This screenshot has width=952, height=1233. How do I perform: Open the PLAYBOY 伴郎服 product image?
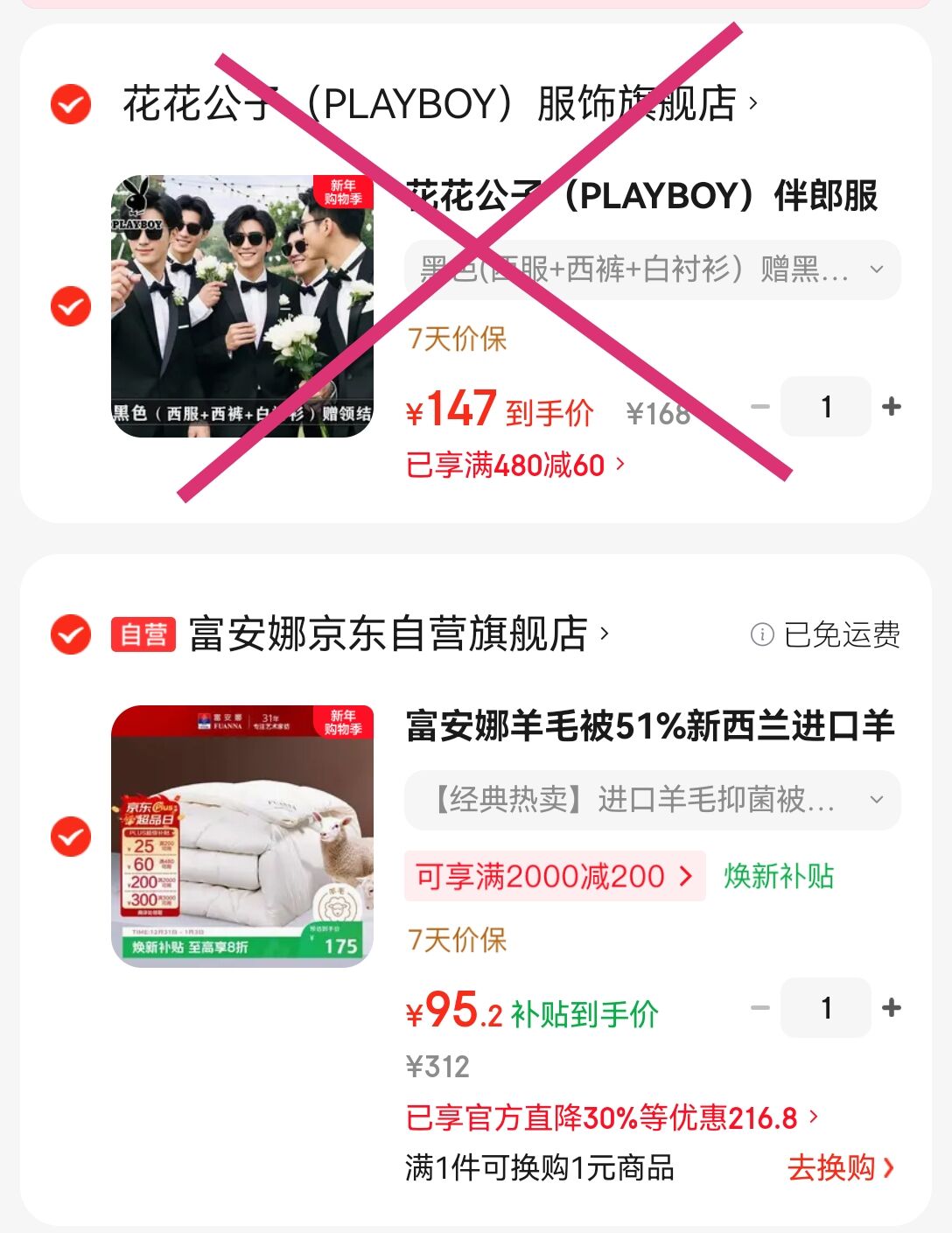click(x=242, y=306)
